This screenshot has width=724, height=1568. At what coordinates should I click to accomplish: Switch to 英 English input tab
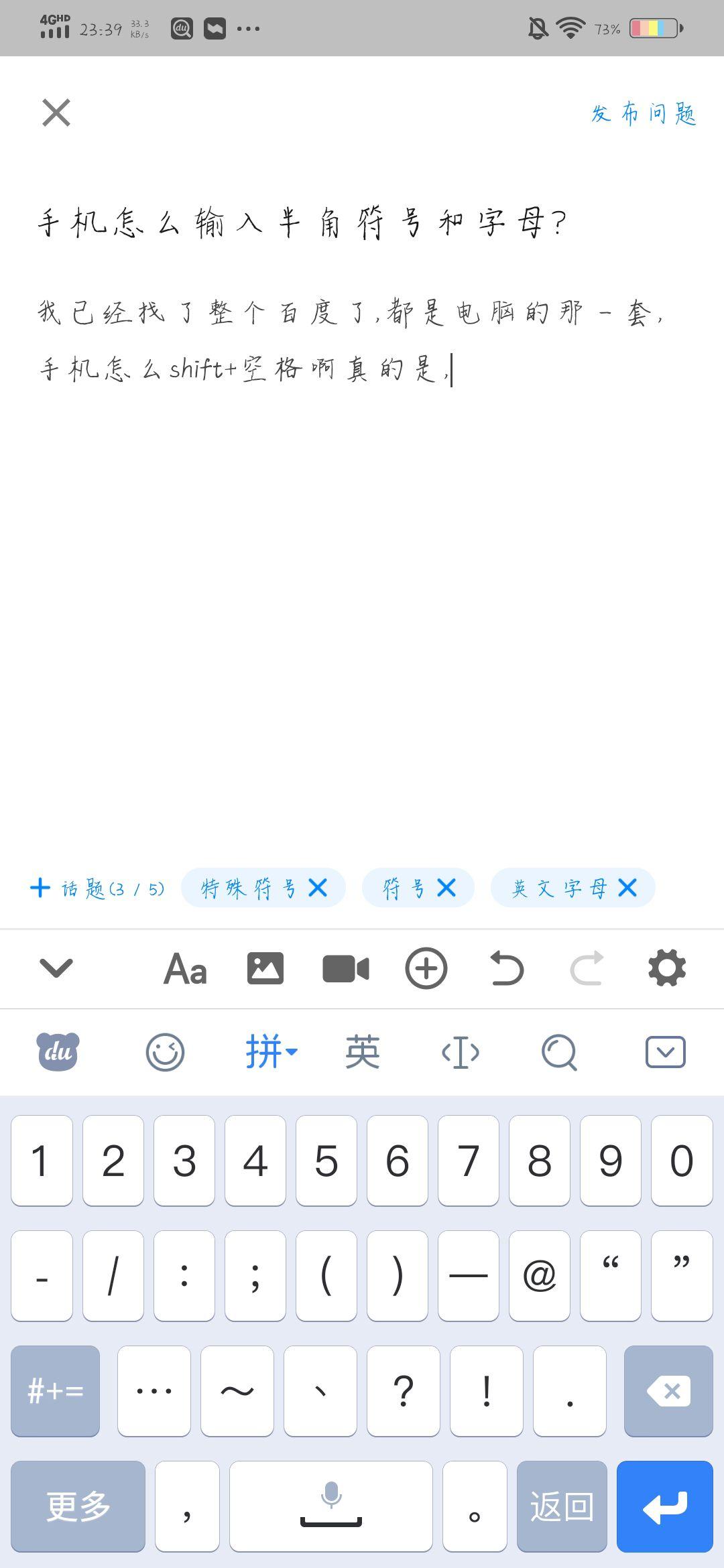(362, 1051)
